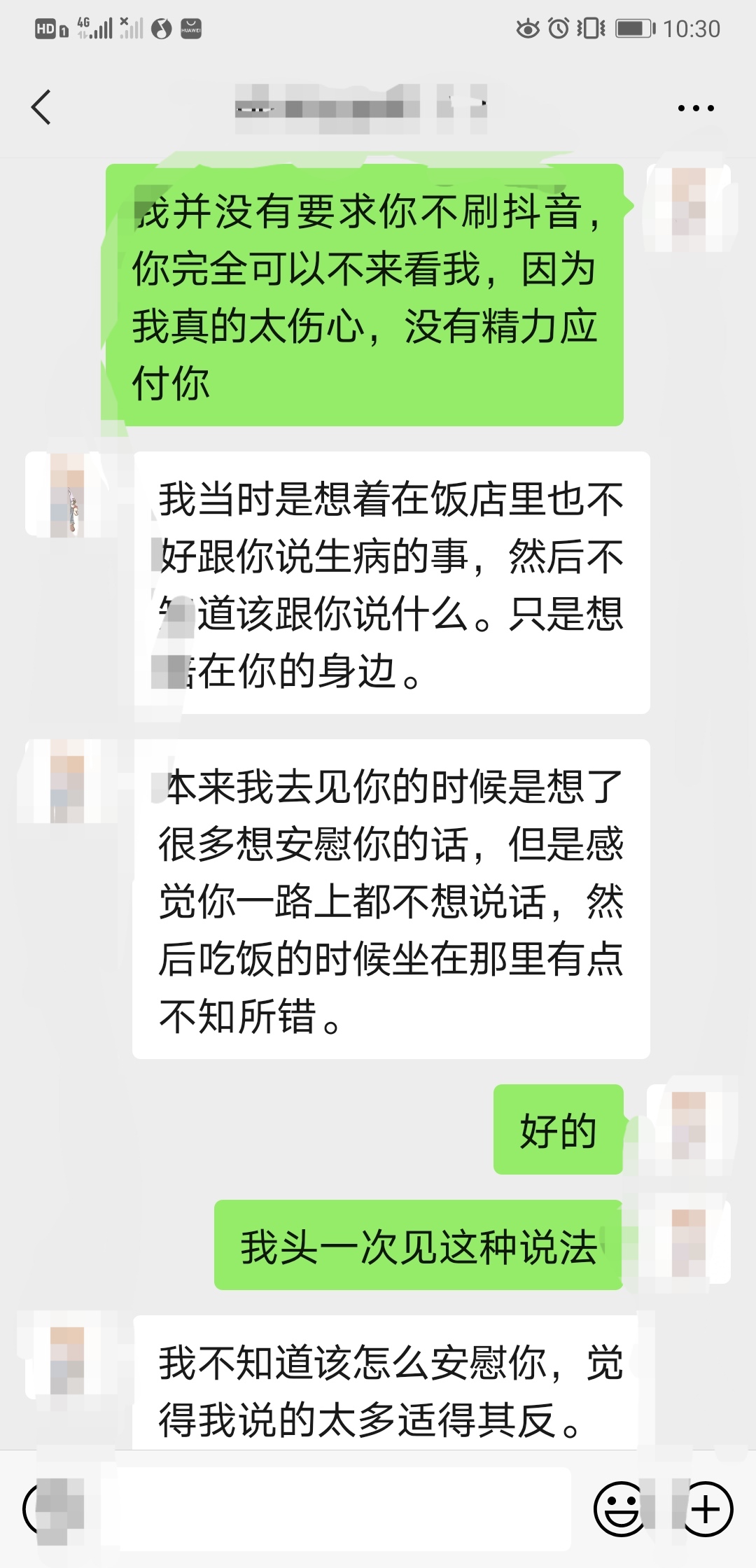Open the chat's three-dot menu
The height and width of the screenshot is (1568, 756).
(695, 108)
